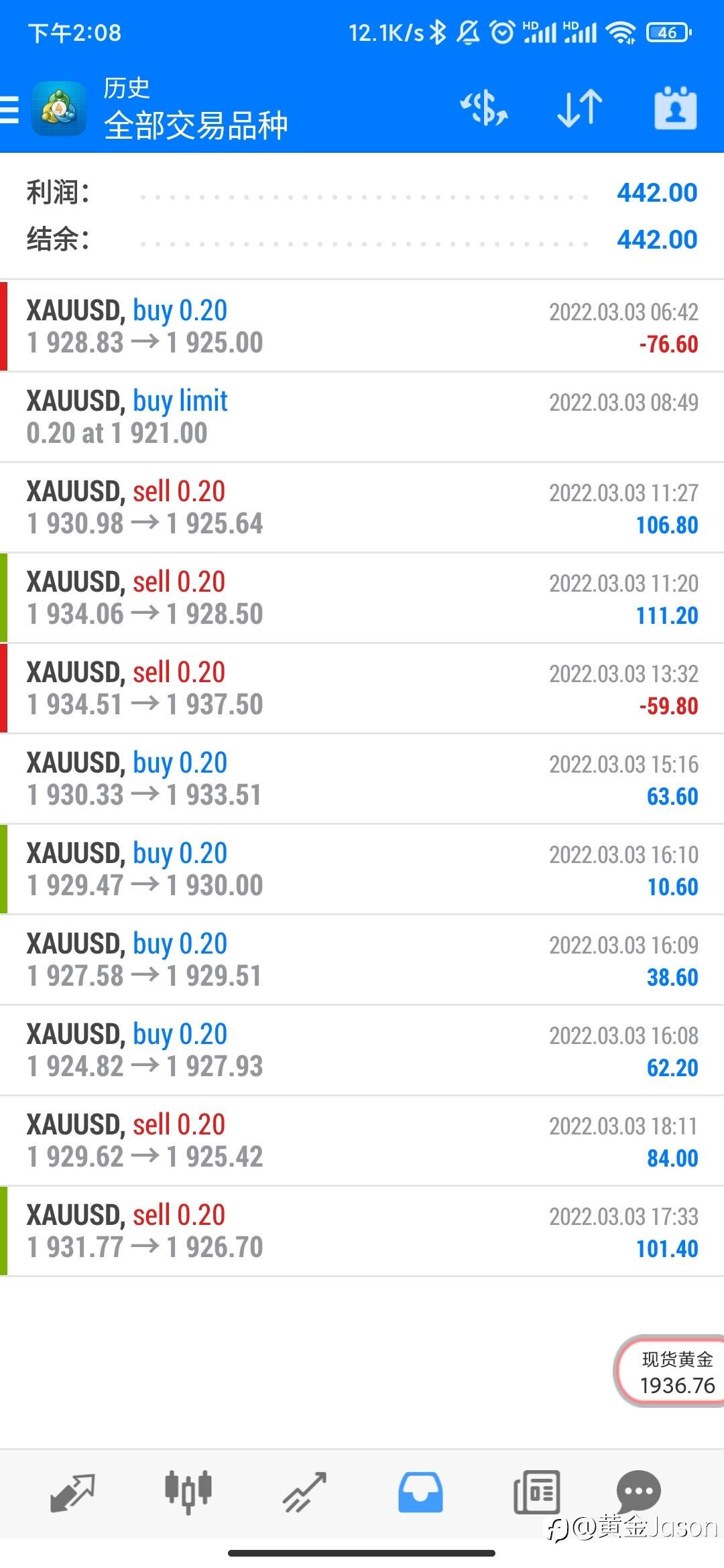Tap the sort arrows icon

(x=580, y=109)
